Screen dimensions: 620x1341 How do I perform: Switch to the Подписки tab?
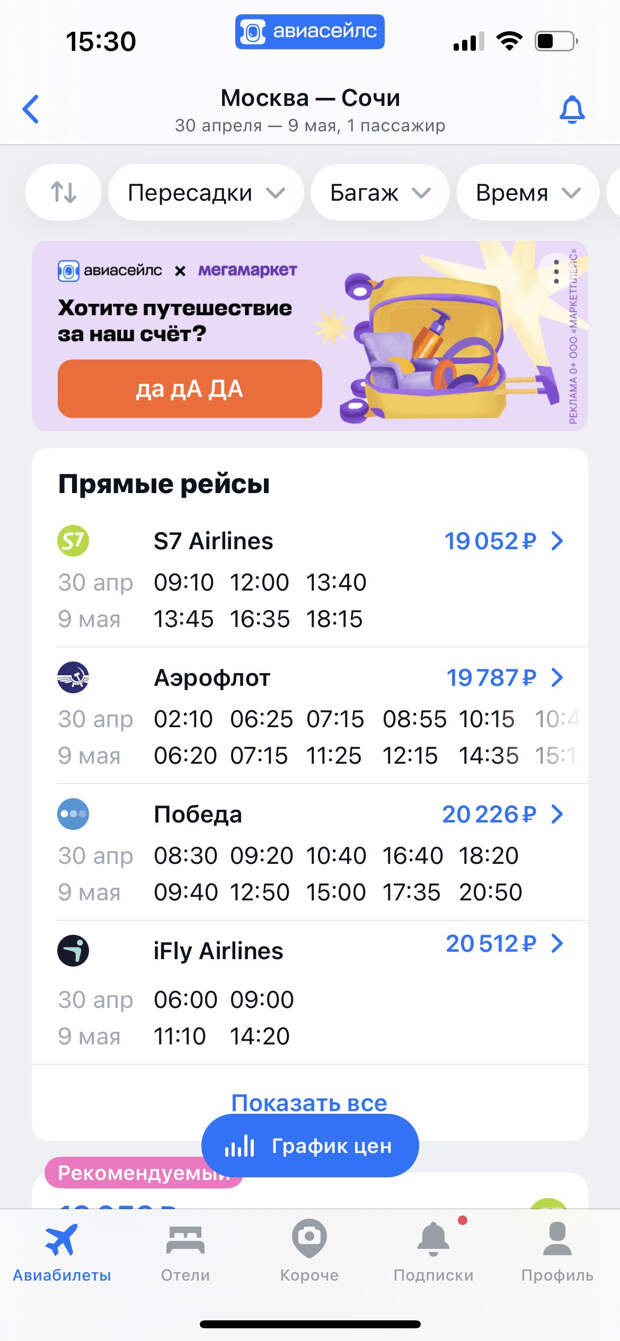click(x=433, y=1252)
